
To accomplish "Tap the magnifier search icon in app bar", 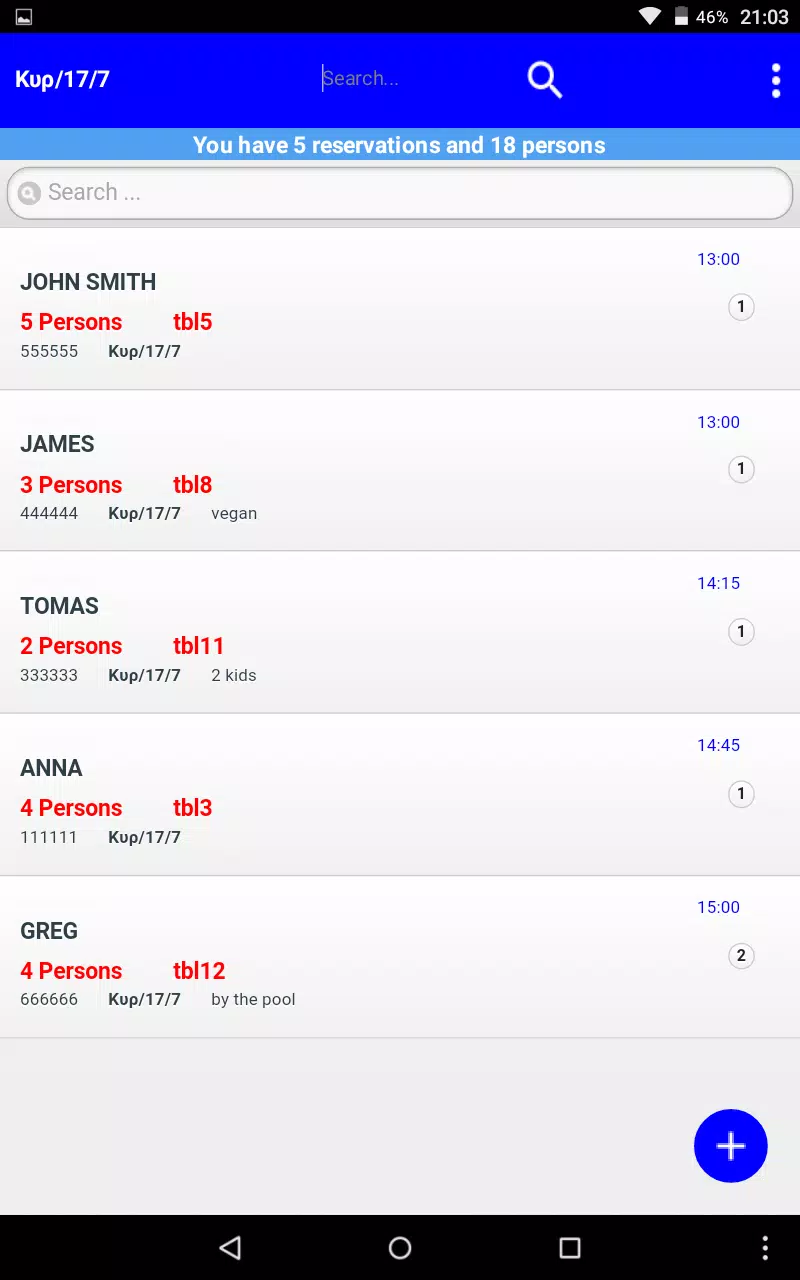I will [x=545, y=80].
